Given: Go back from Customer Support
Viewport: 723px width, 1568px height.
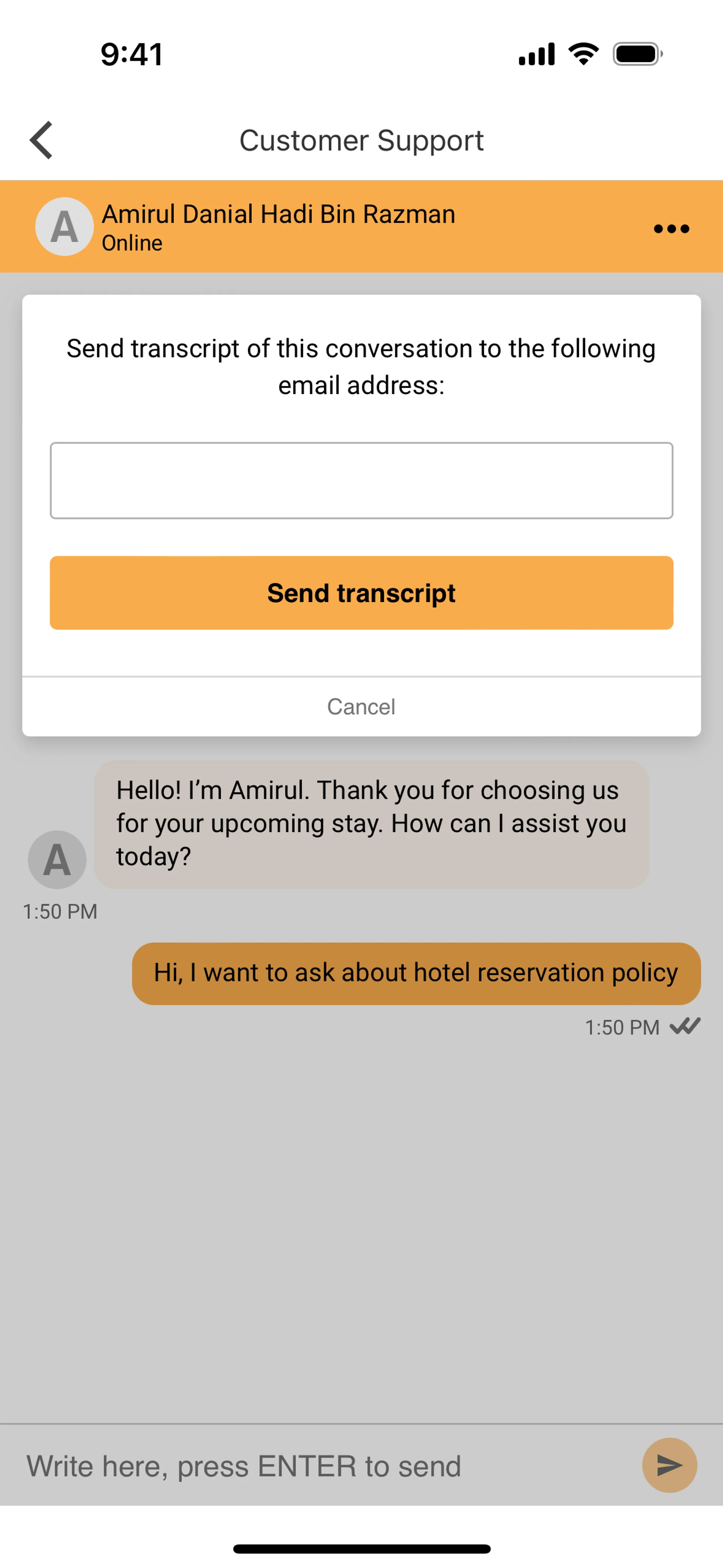Looking at the screenshot, I should point(41,140).
